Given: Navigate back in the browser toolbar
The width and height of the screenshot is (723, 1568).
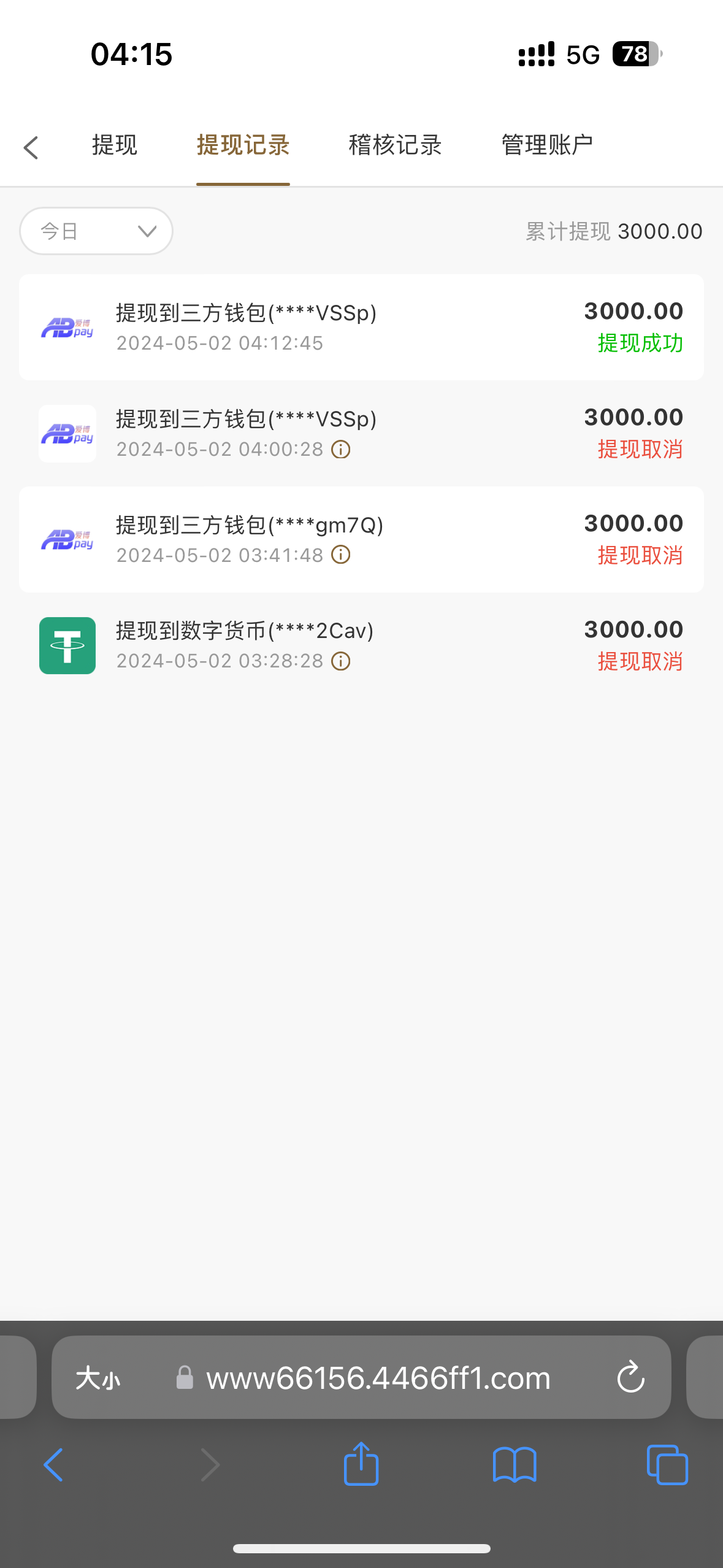Looking at the screenshot, I should point(53,1465).
